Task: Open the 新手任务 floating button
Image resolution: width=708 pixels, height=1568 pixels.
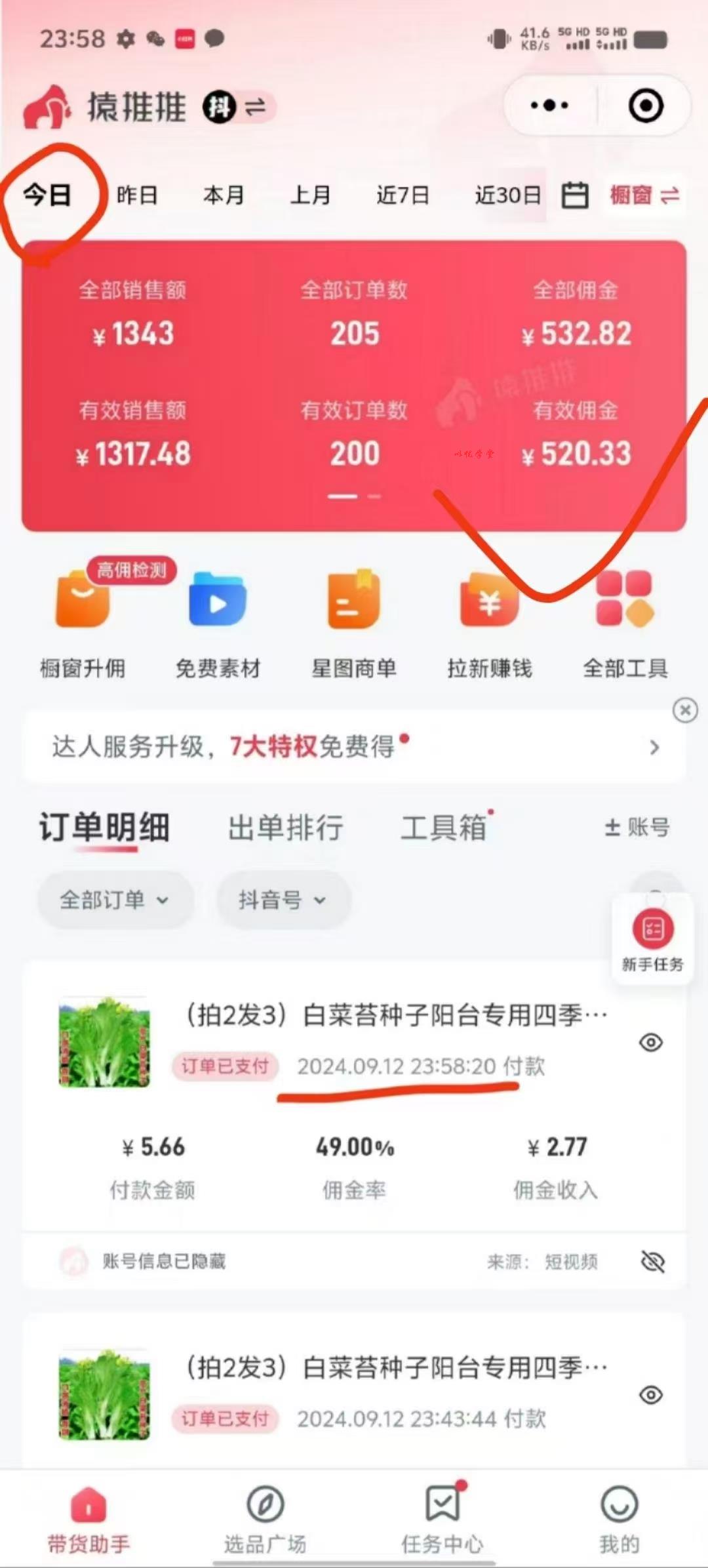Action: click(652, 939)
